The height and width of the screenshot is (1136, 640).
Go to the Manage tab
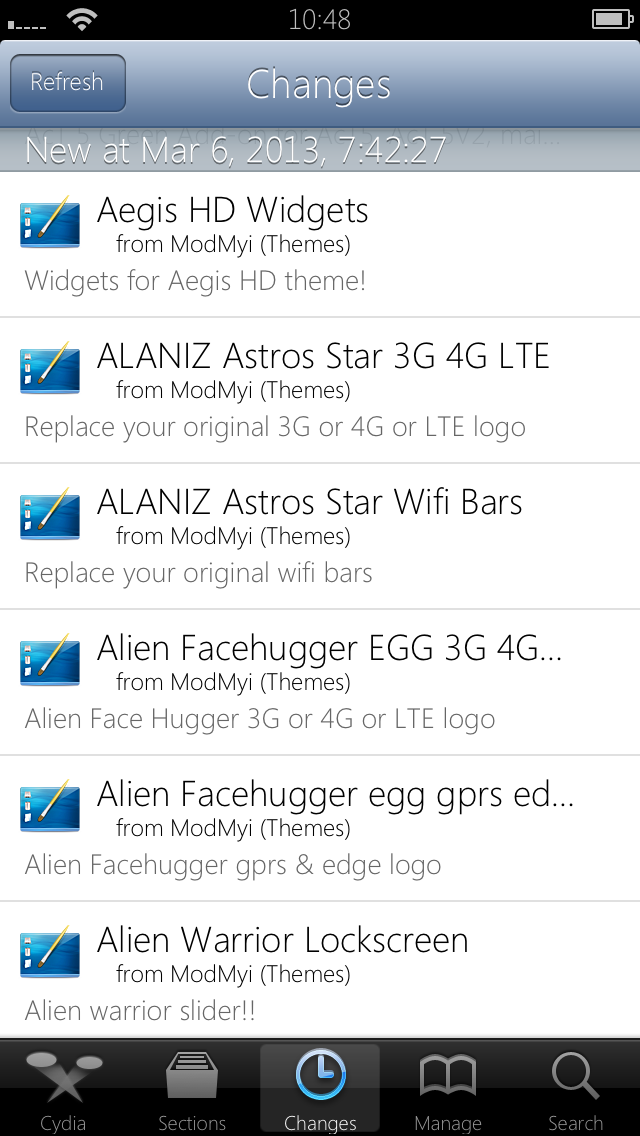pos(448,1089)
